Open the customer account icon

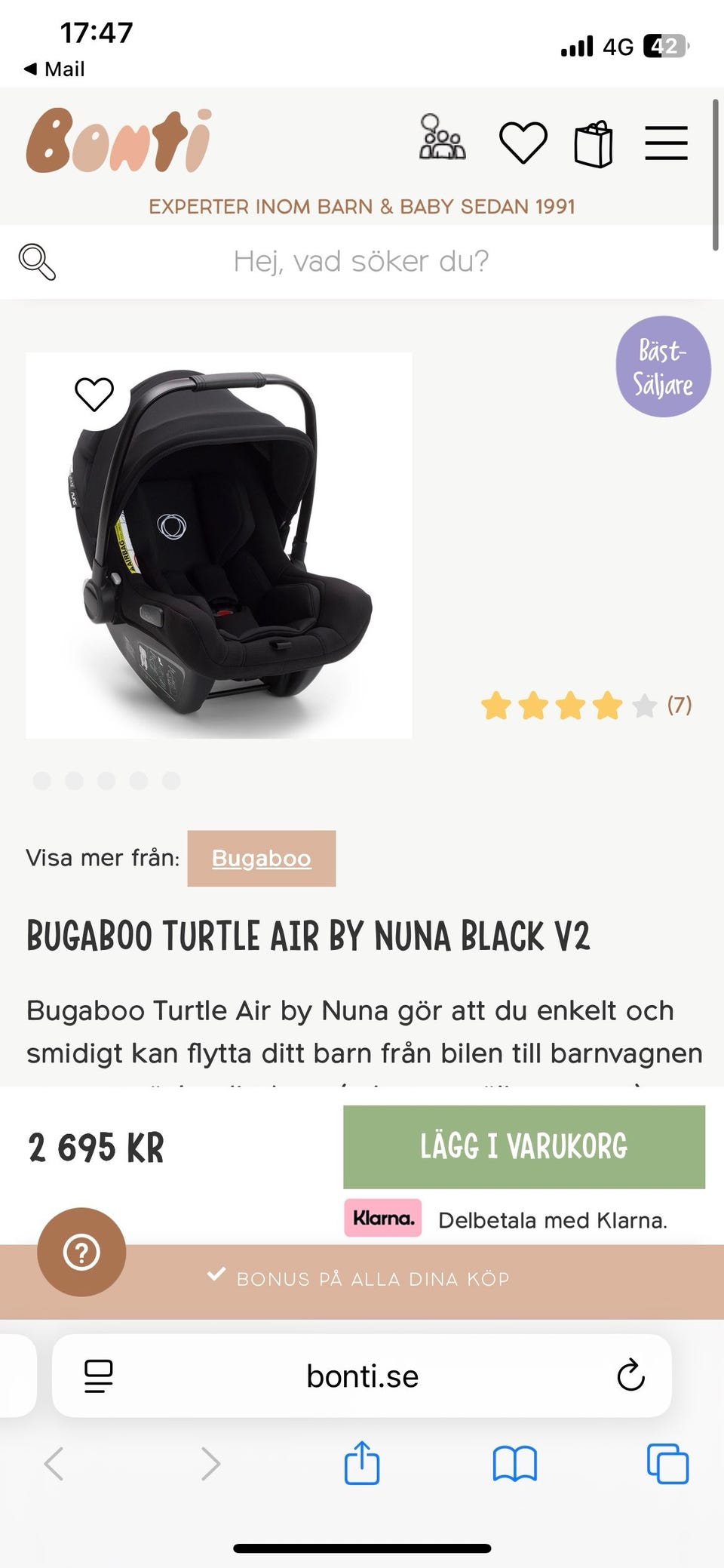443,141
